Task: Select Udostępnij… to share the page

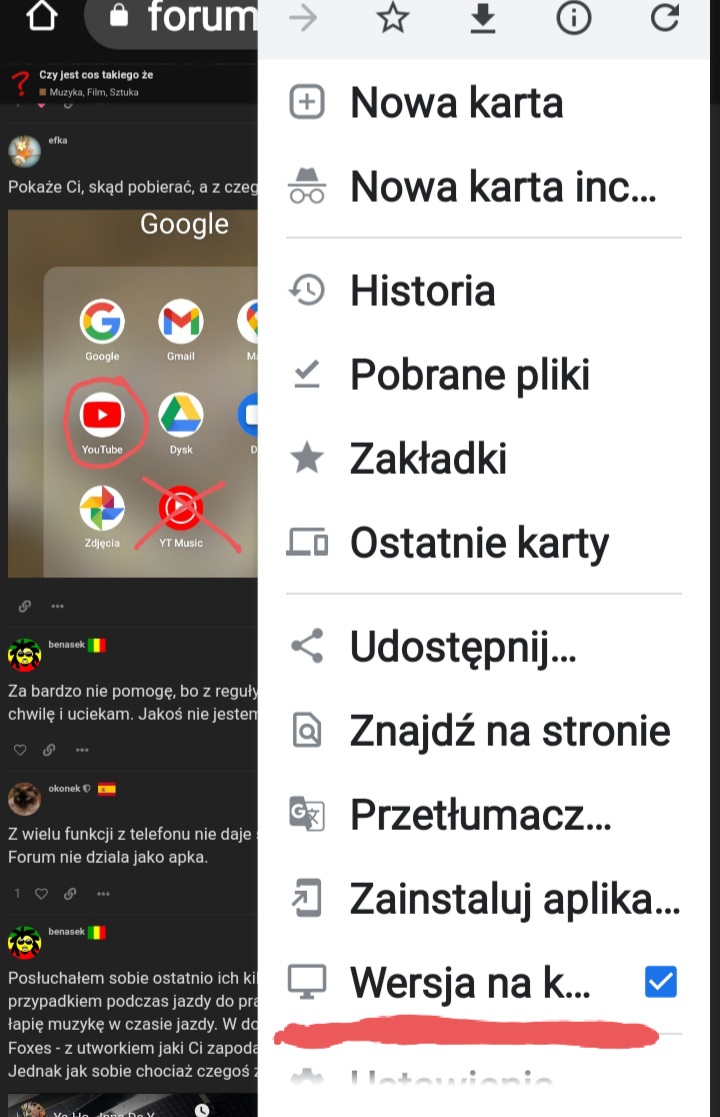Action: pos(462,647)
